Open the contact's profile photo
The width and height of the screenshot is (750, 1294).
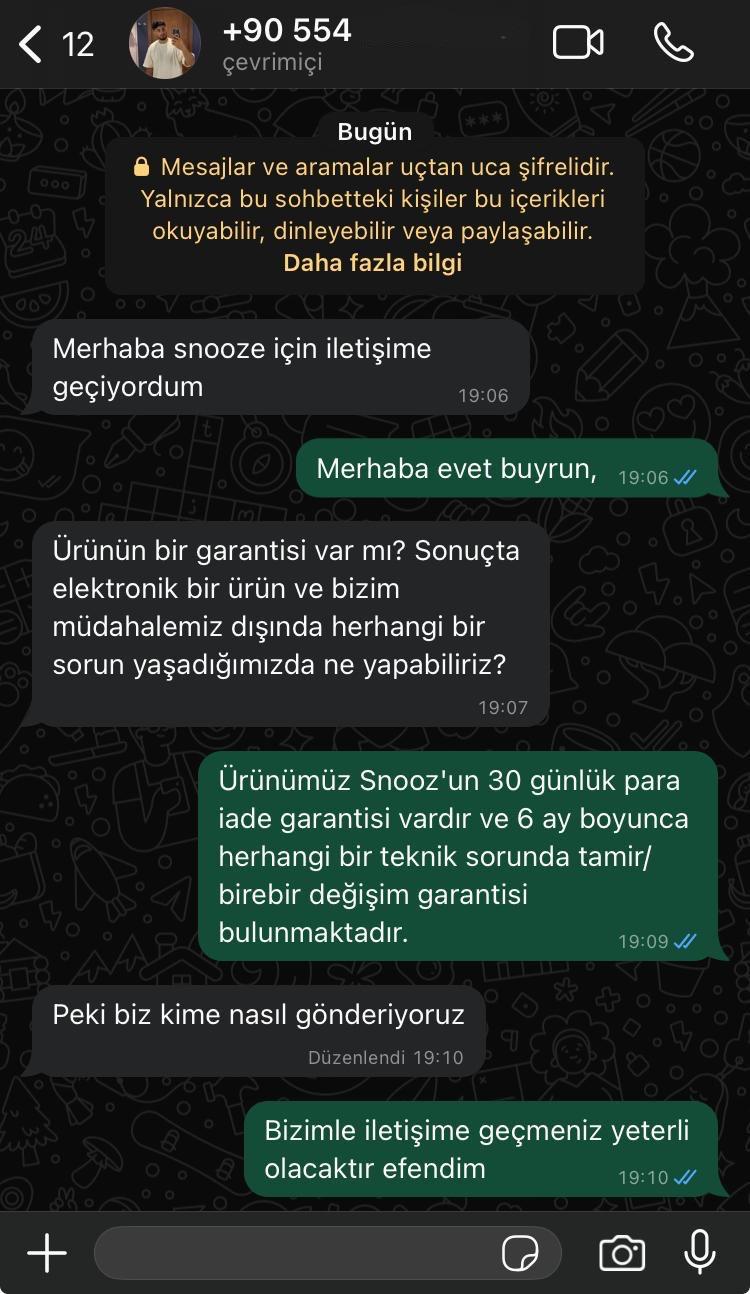tap(165, 44)
